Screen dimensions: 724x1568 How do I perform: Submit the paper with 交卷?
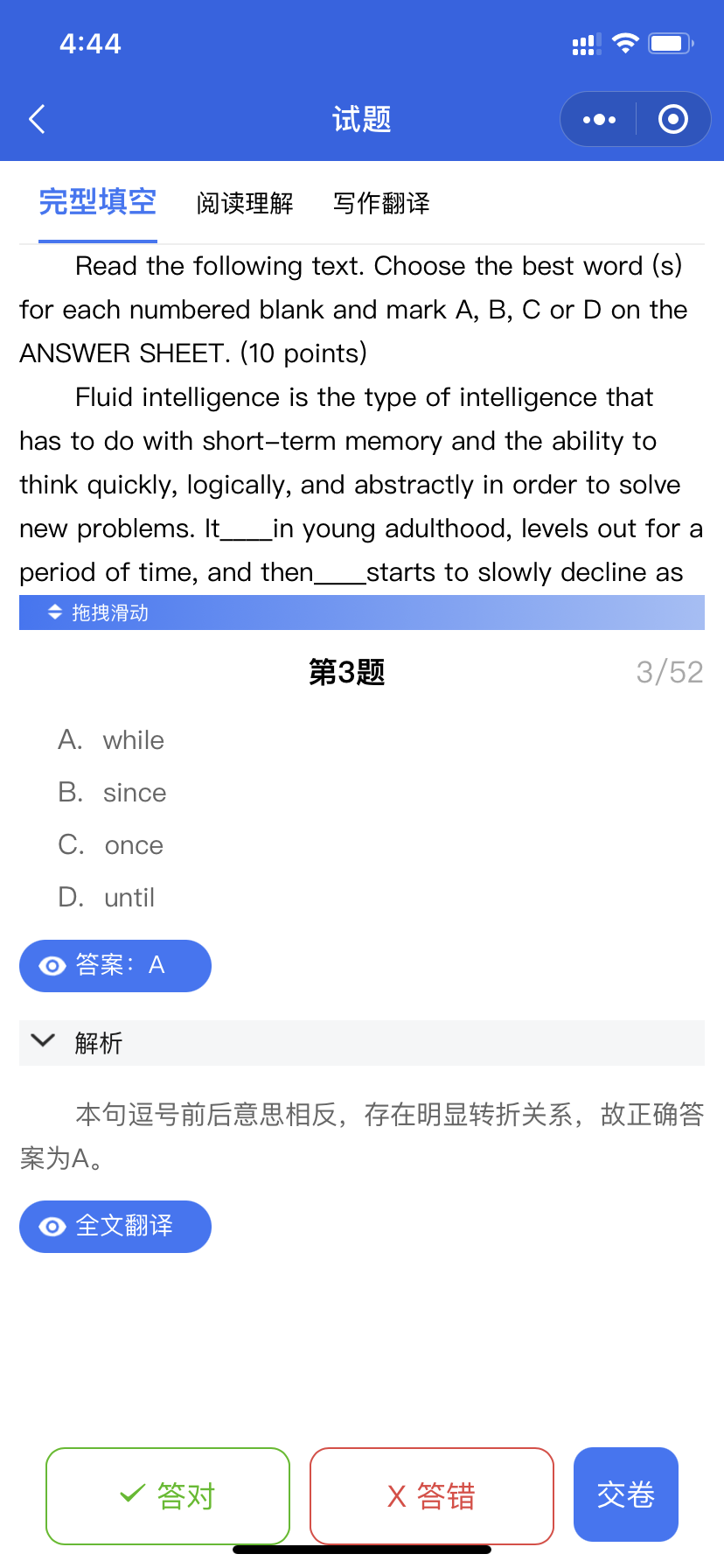pos(626,1494)
